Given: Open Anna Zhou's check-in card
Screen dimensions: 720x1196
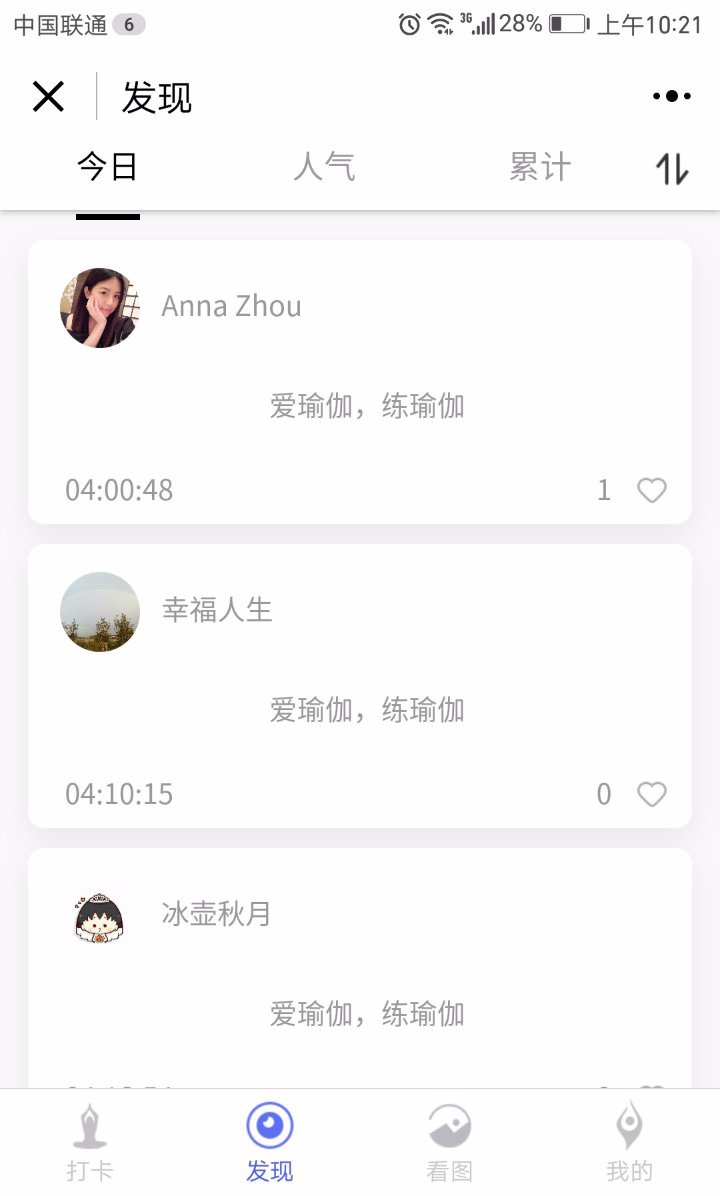Looking at the screenshot, I should click(x=360, y=382).
